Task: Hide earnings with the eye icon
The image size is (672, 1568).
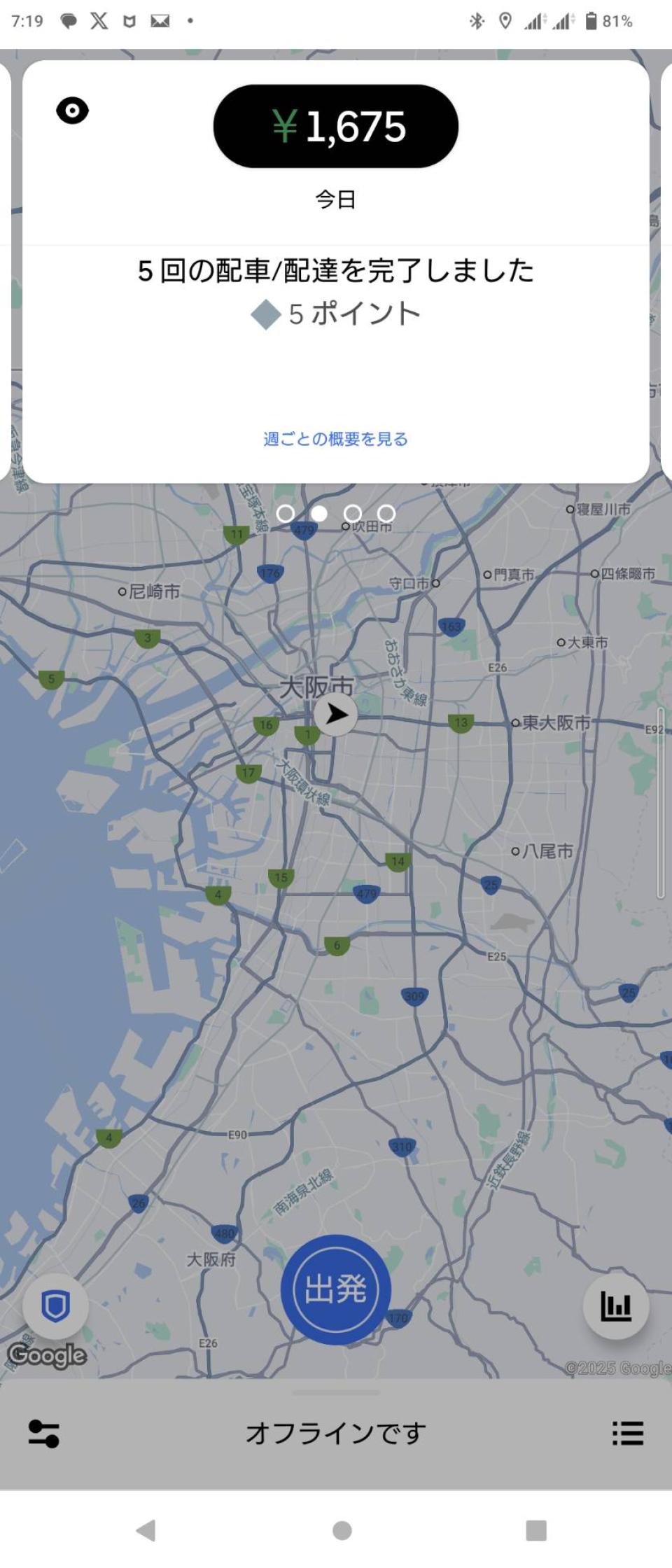Action: pos(72,111)
